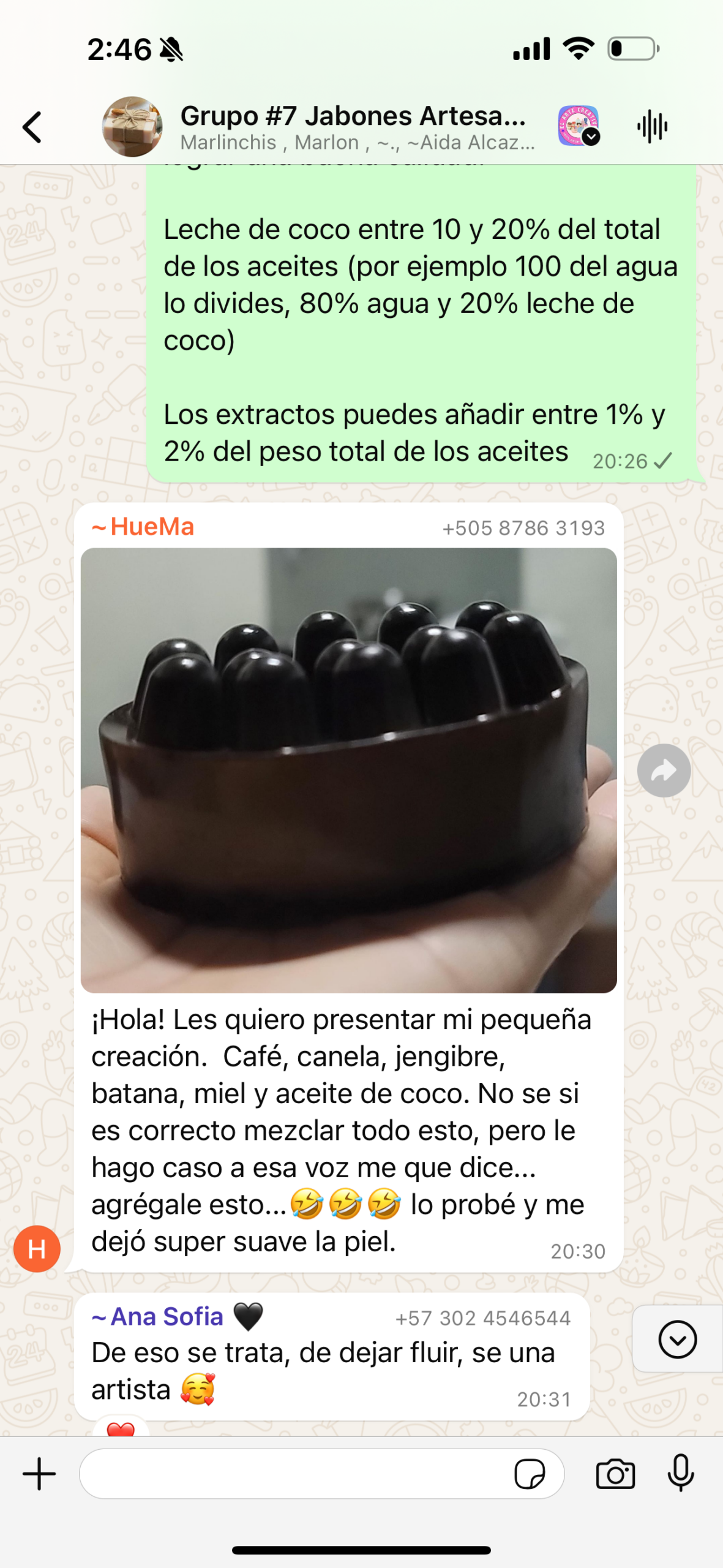Jump to latest messages arrow

tap(677, 1340)
